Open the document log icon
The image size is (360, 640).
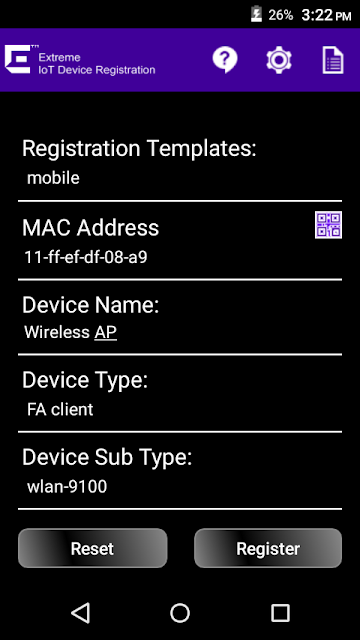coord(333,60)
